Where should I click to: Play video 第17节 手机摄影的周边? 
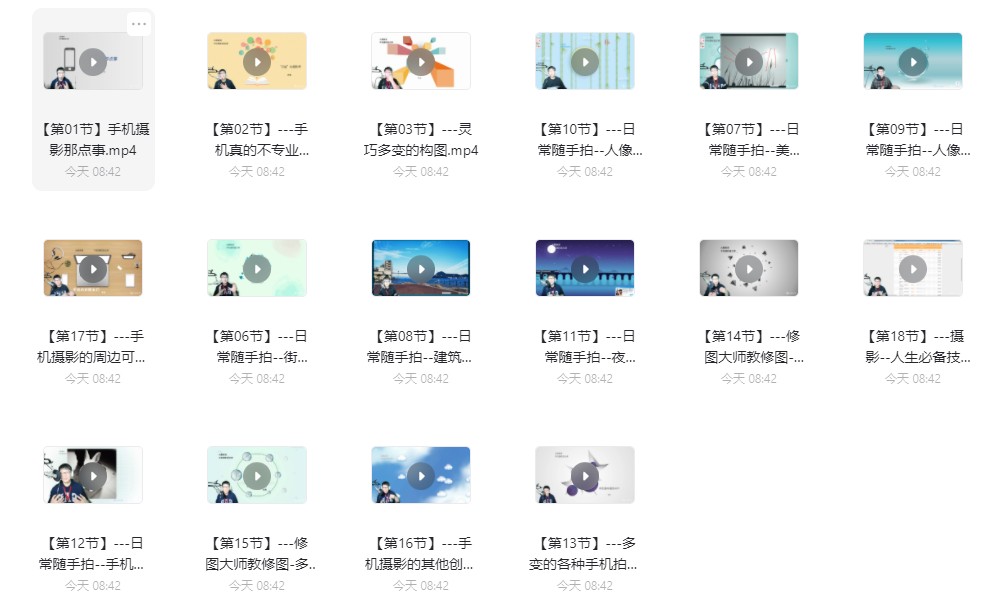tap(93, 268)
